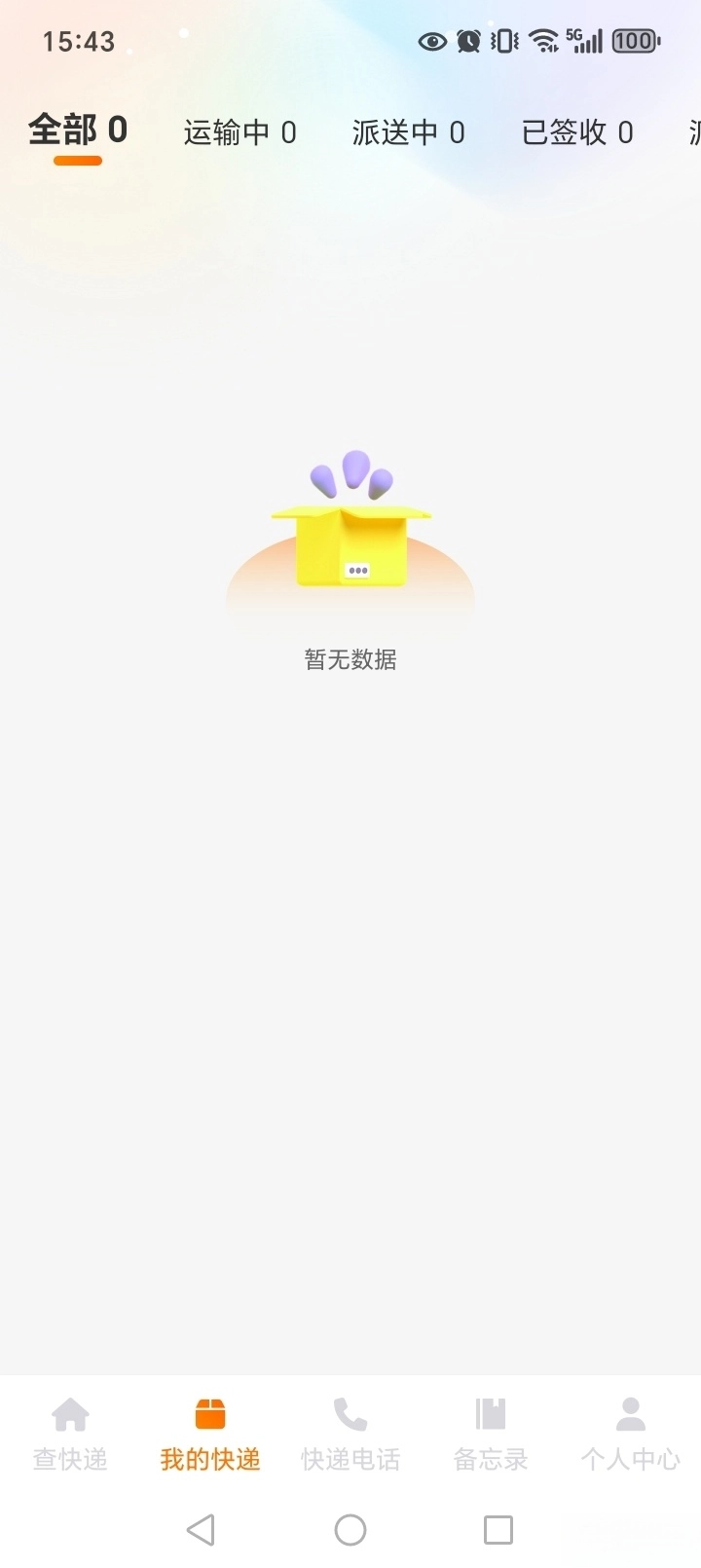This screenshot has width=701, height=1568.
Task: Tap the system back button
Action: tap(202, 1530)
